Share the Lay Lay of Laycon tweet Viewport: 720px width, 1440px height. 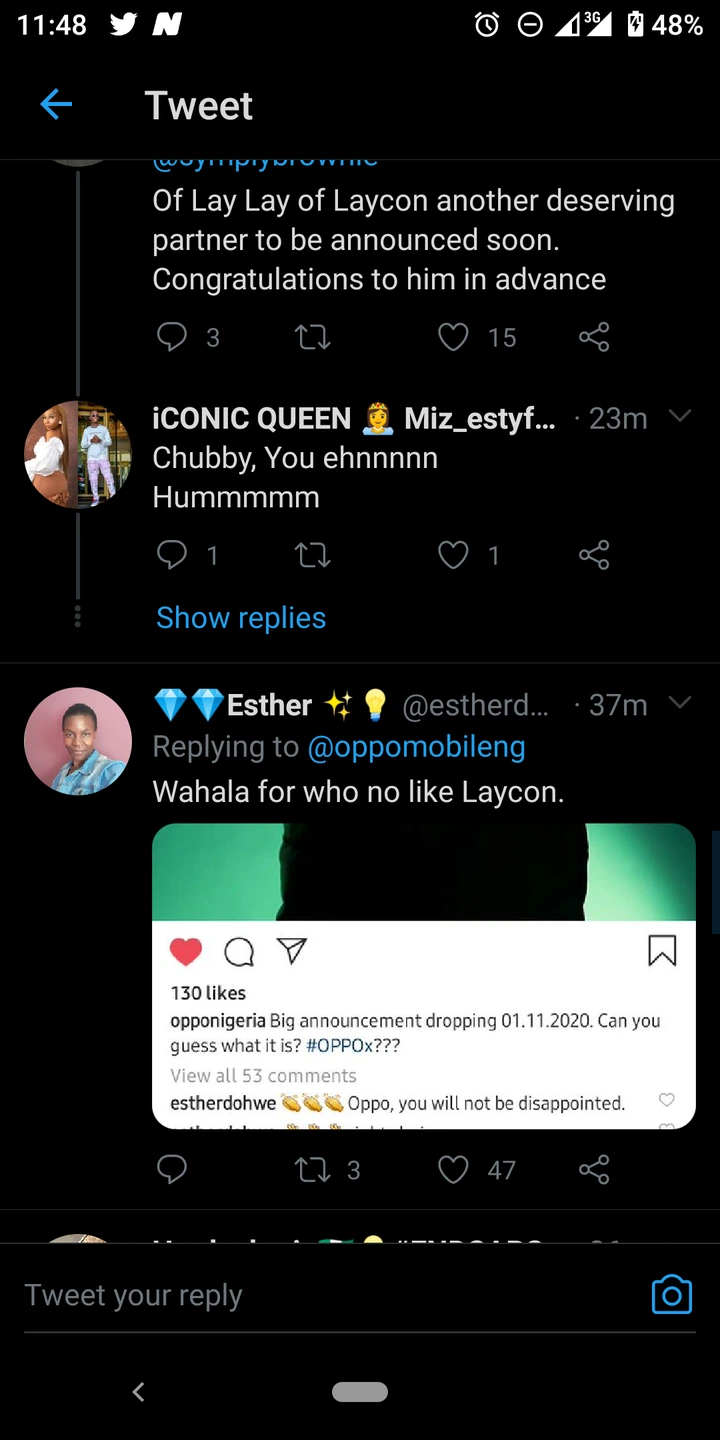[594, 337]
